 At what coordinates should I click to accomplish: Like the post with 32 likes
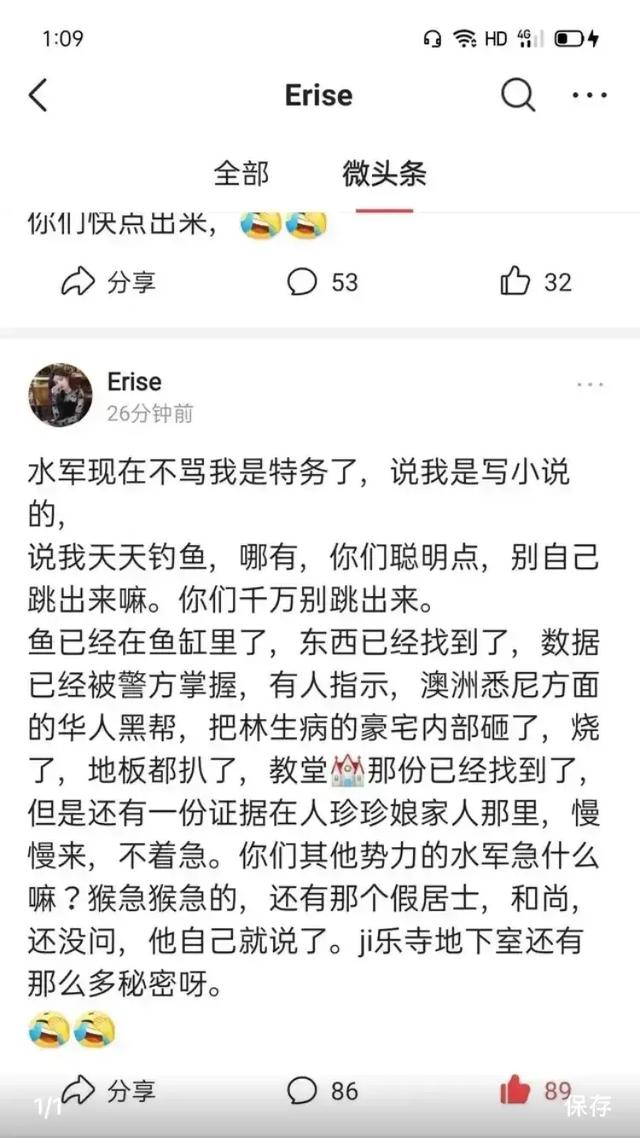pyautogui.click(x=535, y=282)
